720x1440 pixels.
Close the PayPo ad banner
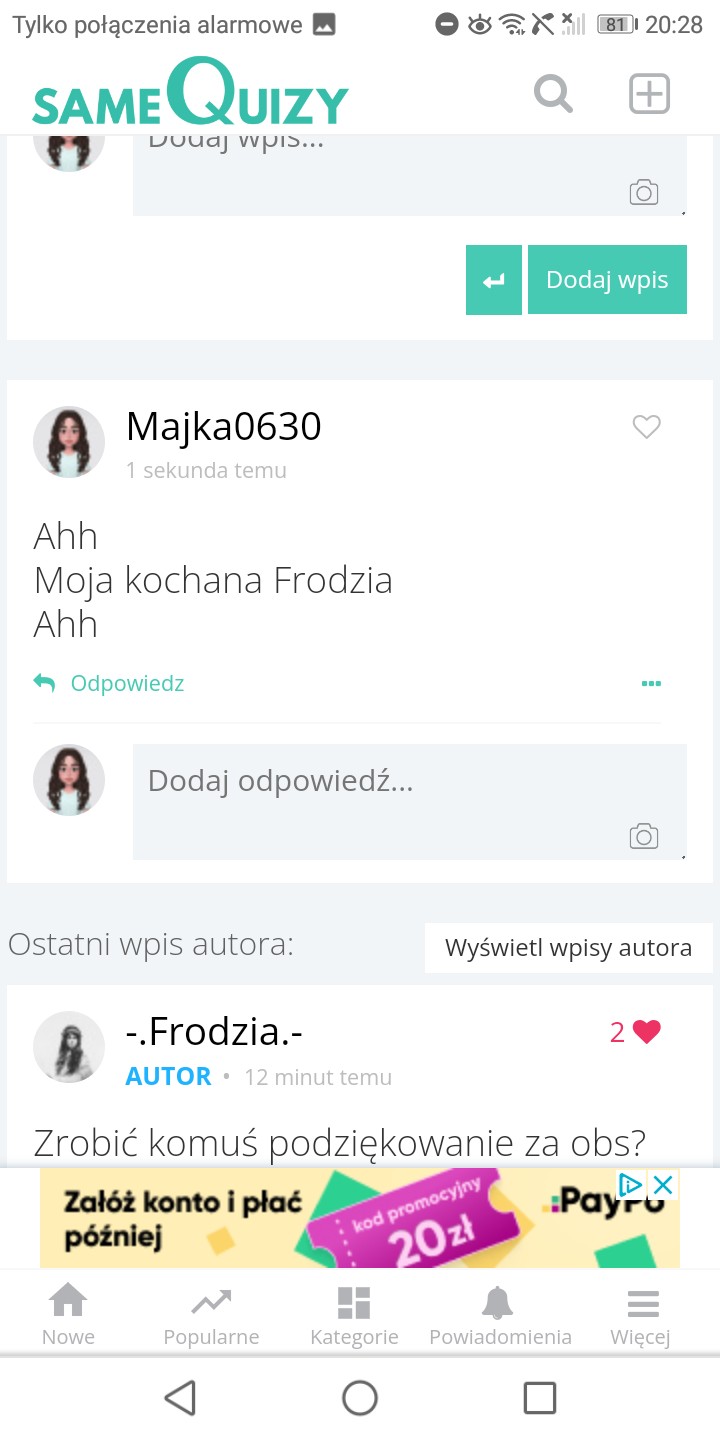[662, 1186]
